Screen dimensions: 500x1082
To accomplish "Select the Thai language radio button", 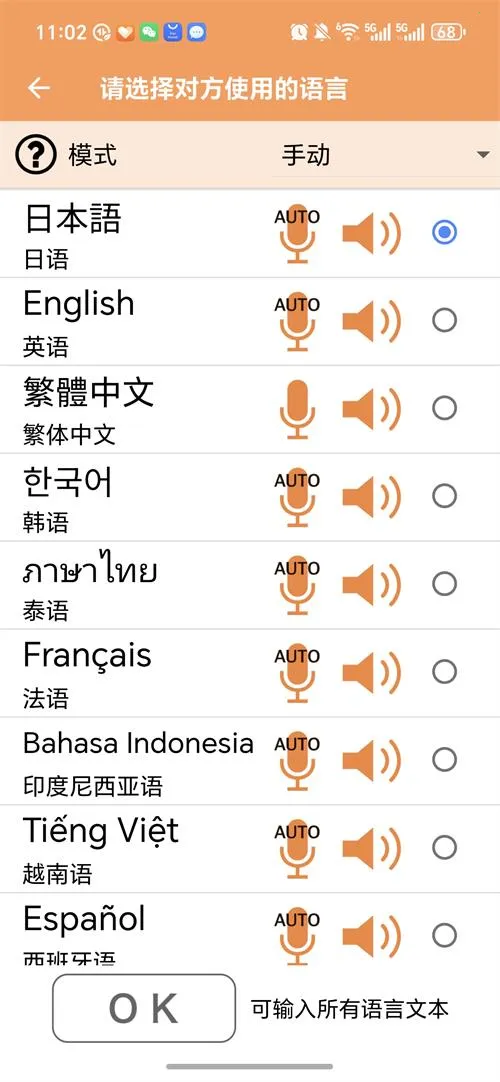I will pyautogui.click(x=444, y=584).
